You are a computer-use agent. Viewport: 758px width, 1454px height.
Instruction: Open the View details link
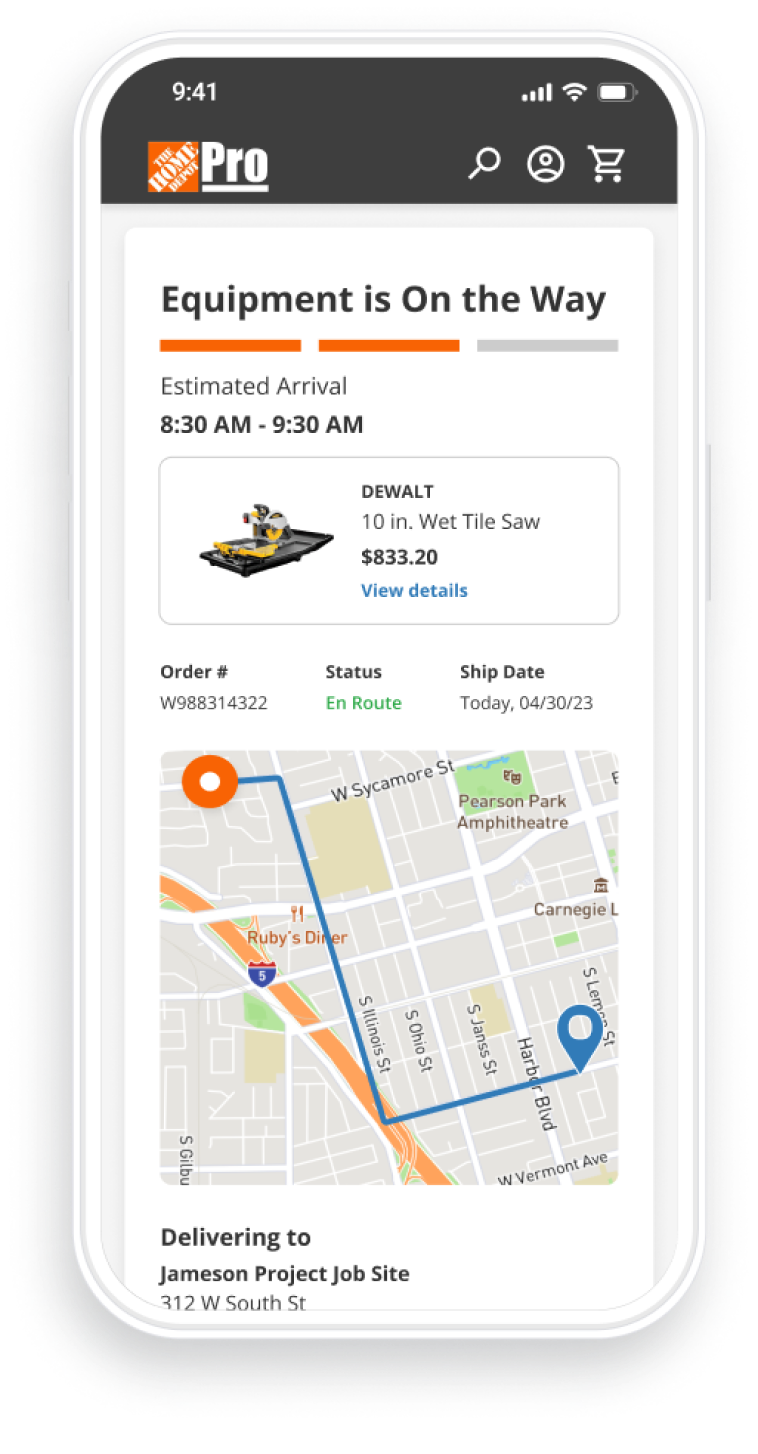point(414,590)
